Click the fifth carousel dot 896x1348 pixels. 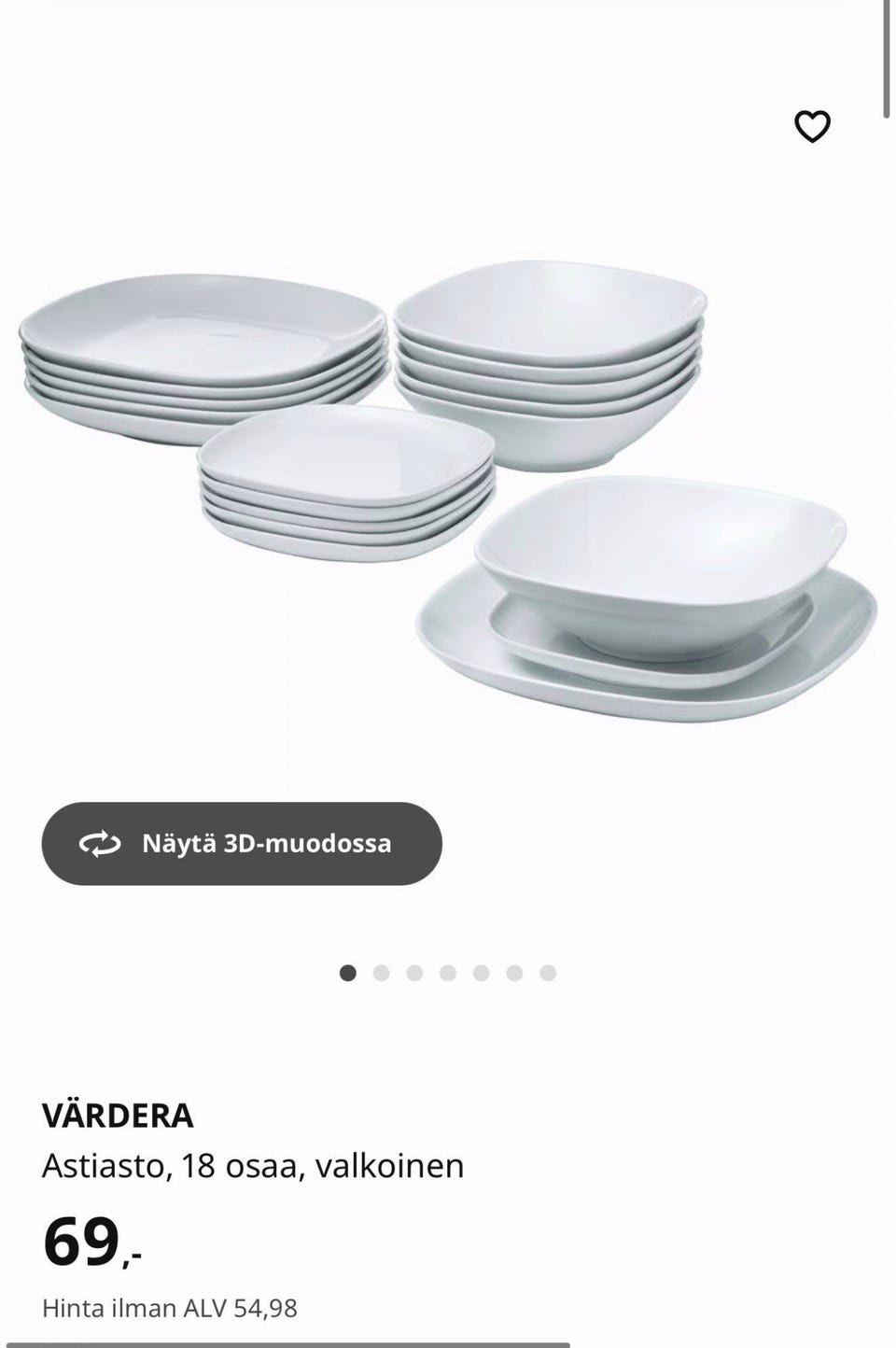pos(479,972)
